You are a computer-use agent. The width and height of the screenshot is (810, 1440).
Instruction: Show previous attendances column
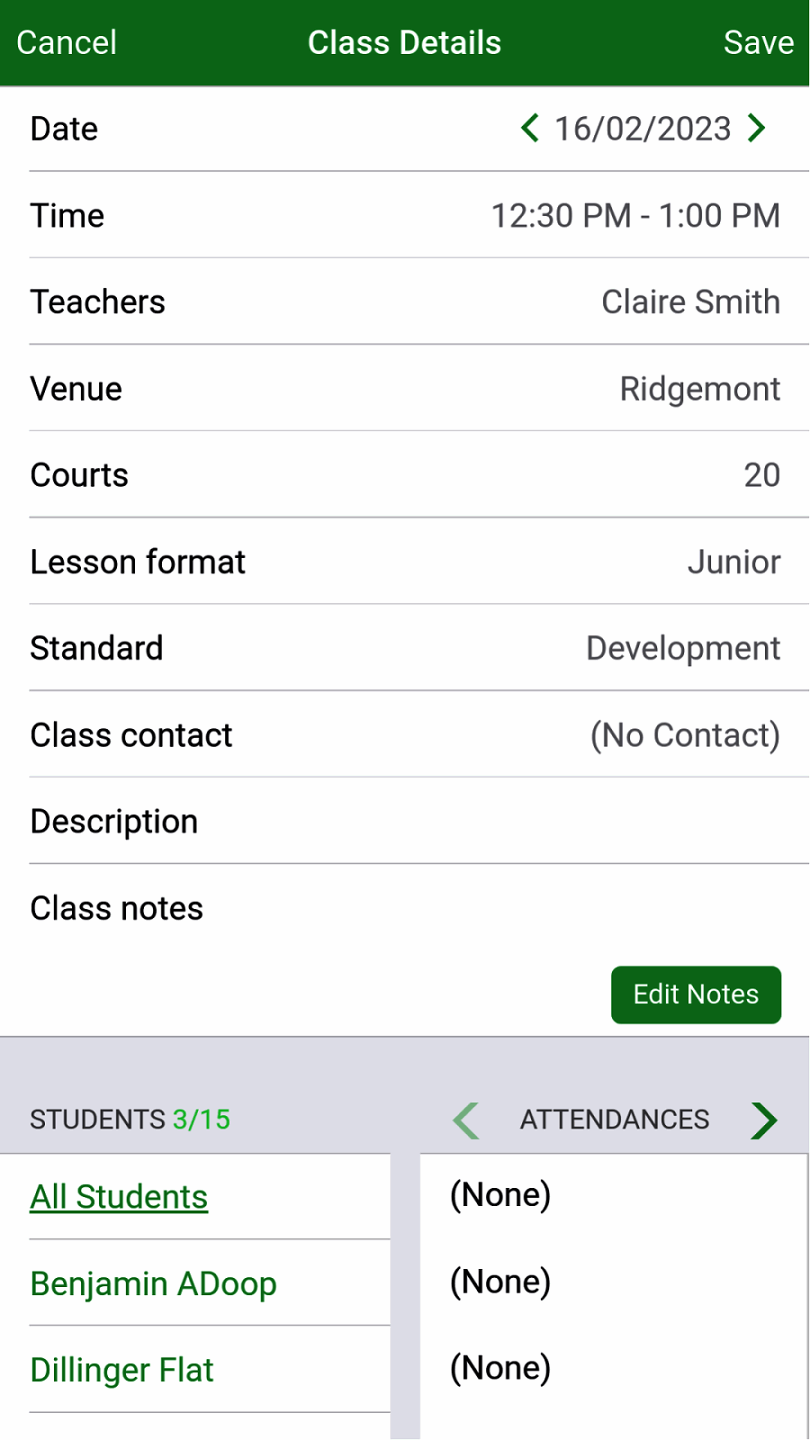click(x=465, y=1120)
